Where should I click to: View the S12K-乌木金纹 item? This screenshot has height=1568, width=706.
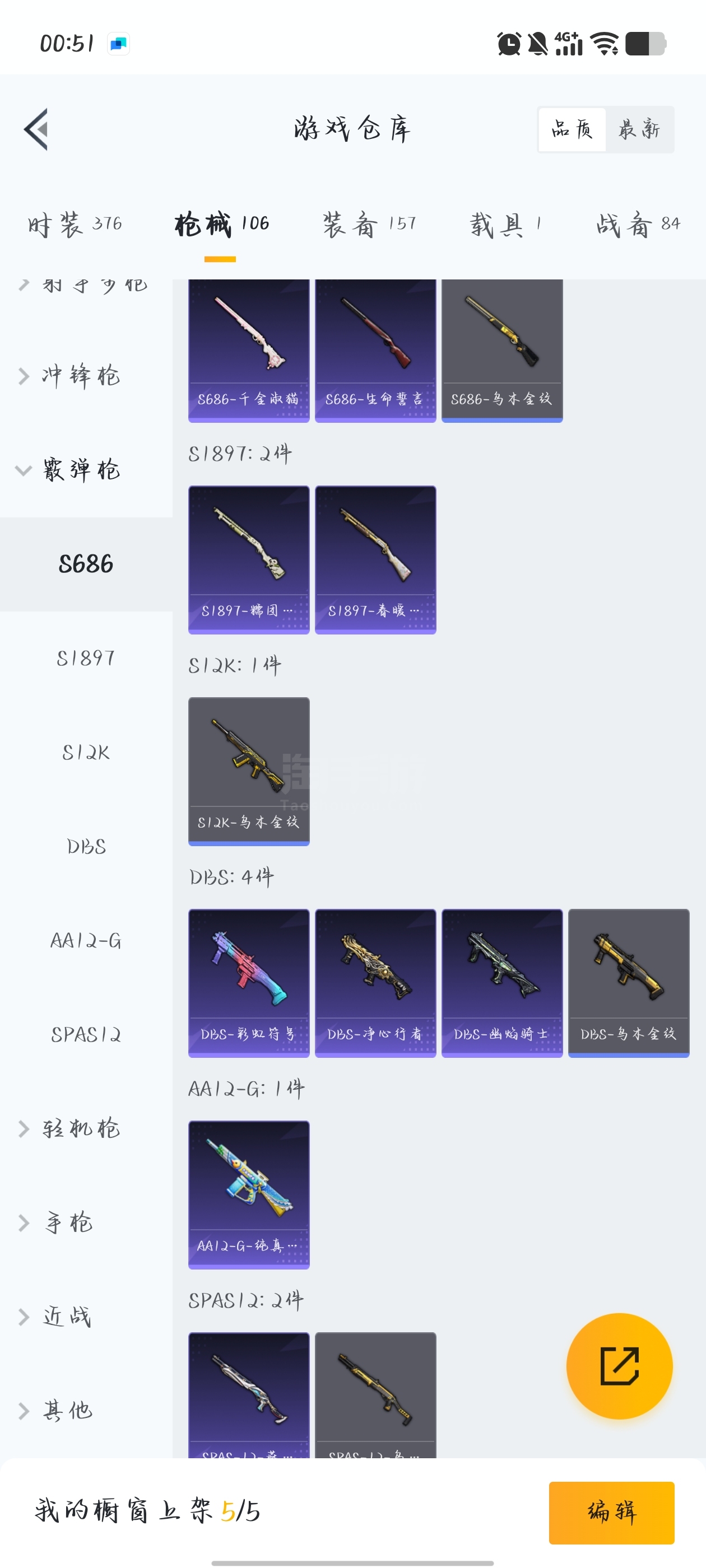249,771
